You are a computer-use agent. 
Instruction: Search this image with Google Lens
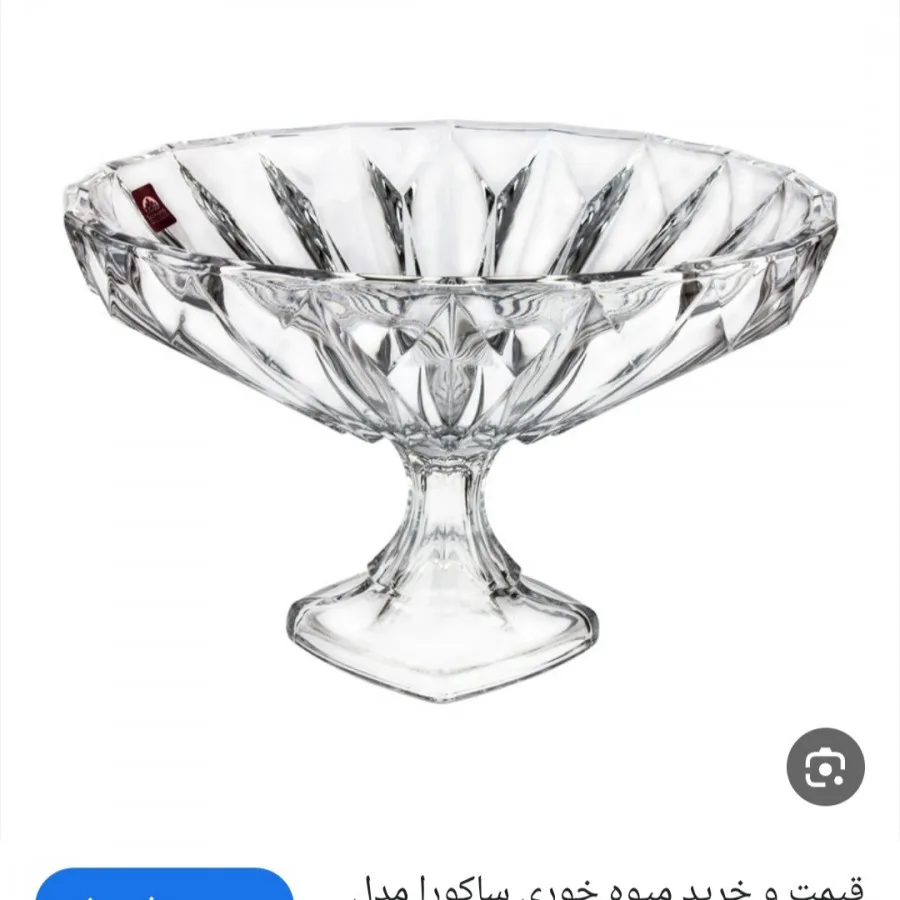click(825, 766)
